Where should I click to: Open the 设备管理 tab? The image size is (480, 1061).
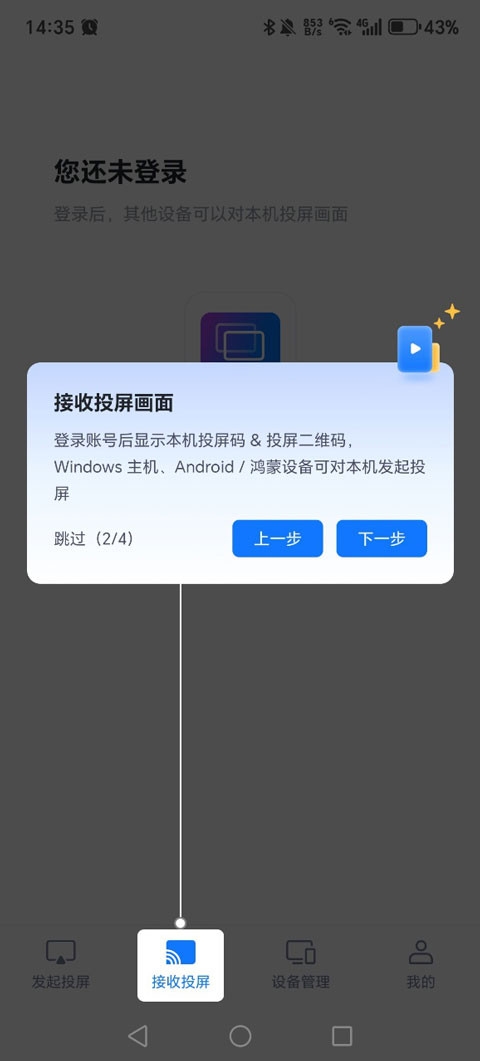tap(301, 966)
